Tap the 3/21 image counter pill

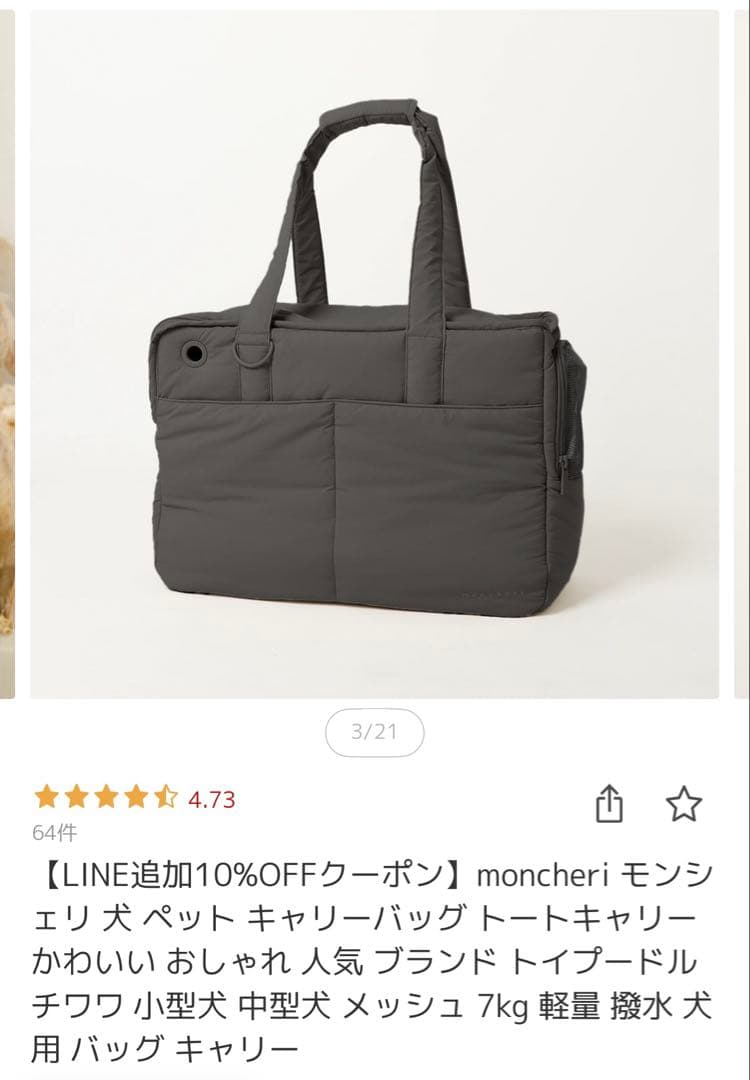click(375, 732)
